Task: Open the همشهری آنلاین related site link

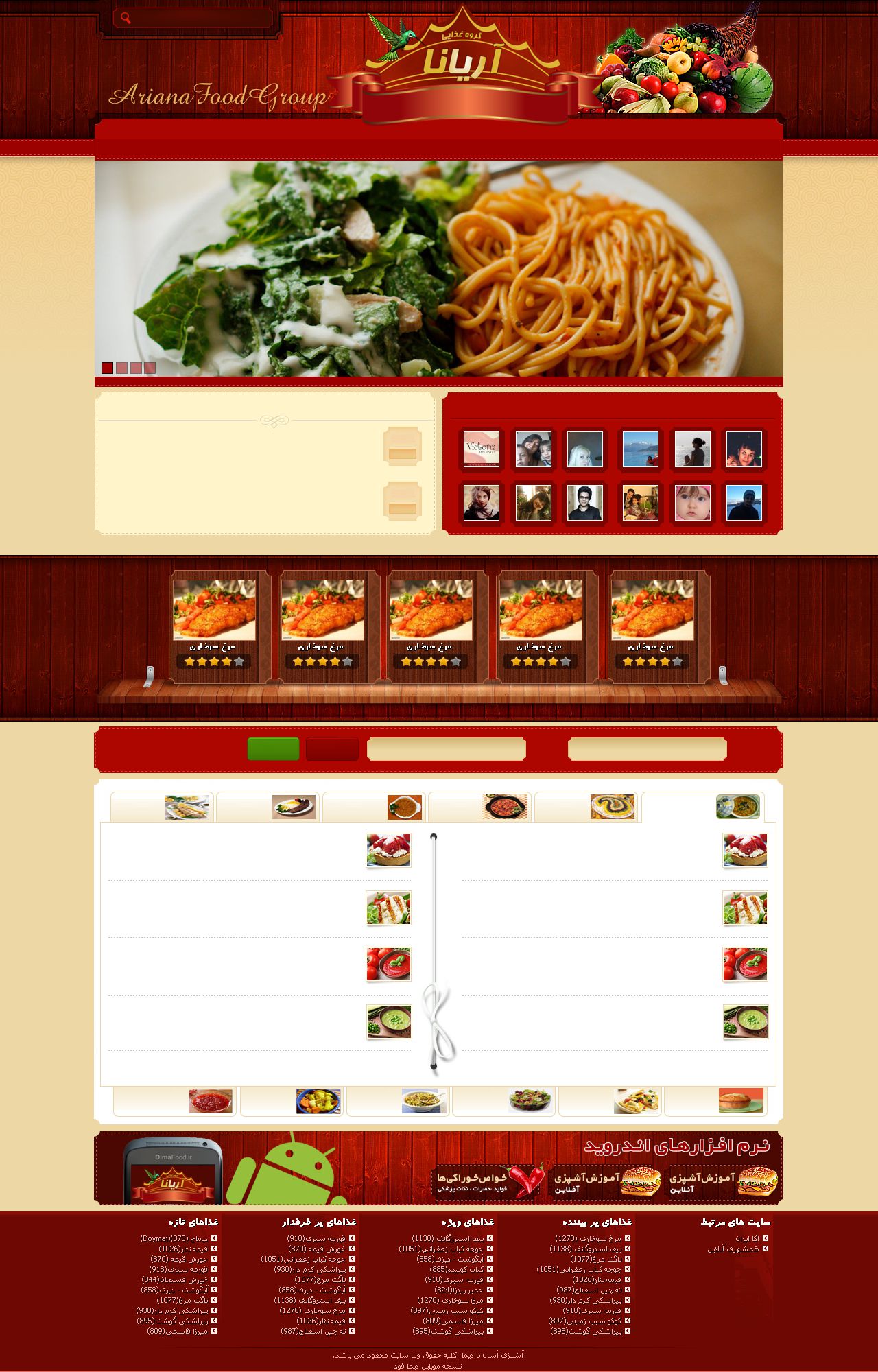Action: [733, 1249]
